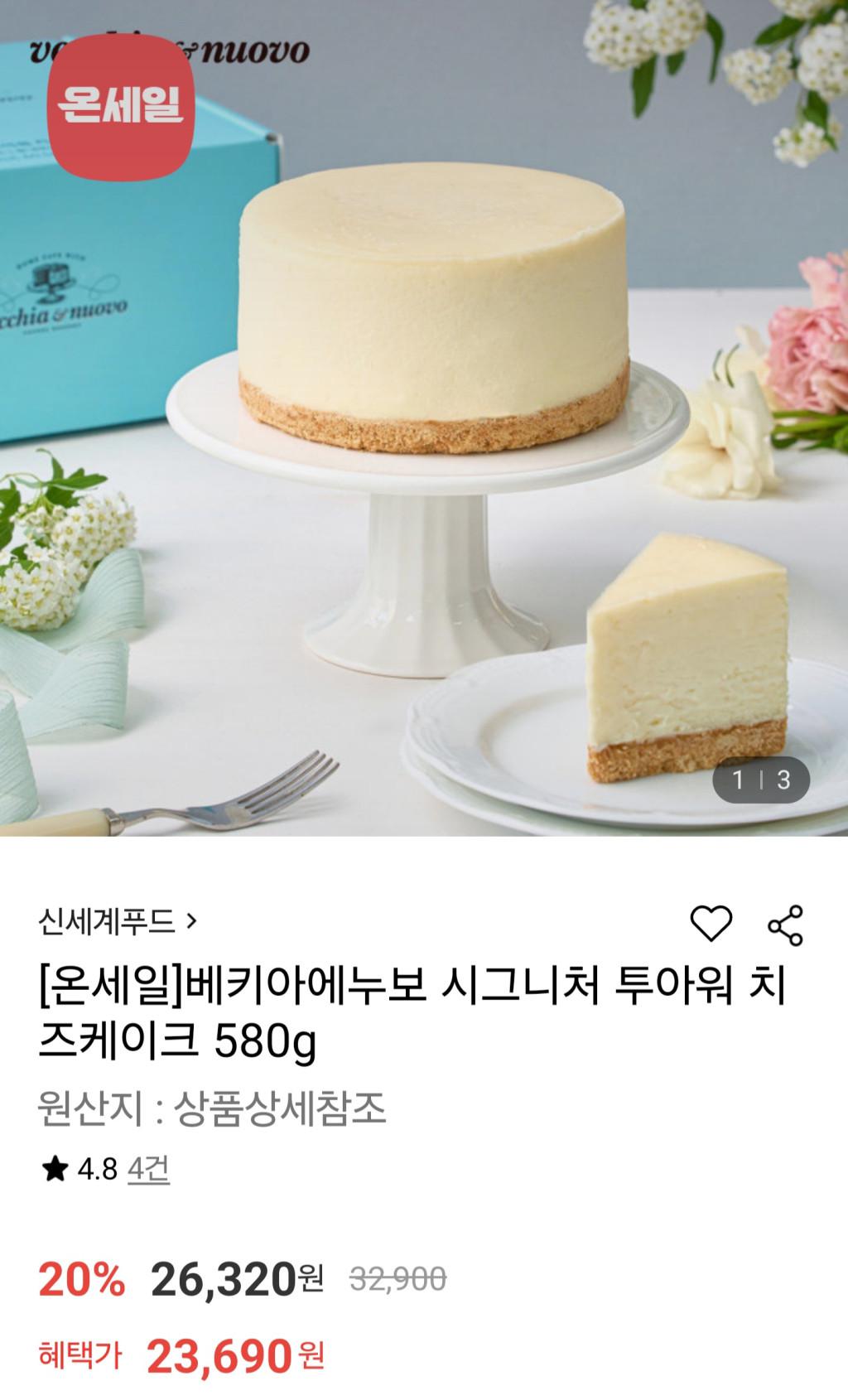
Task: Open the 신세계푸드 brand page
Action: 117,920
